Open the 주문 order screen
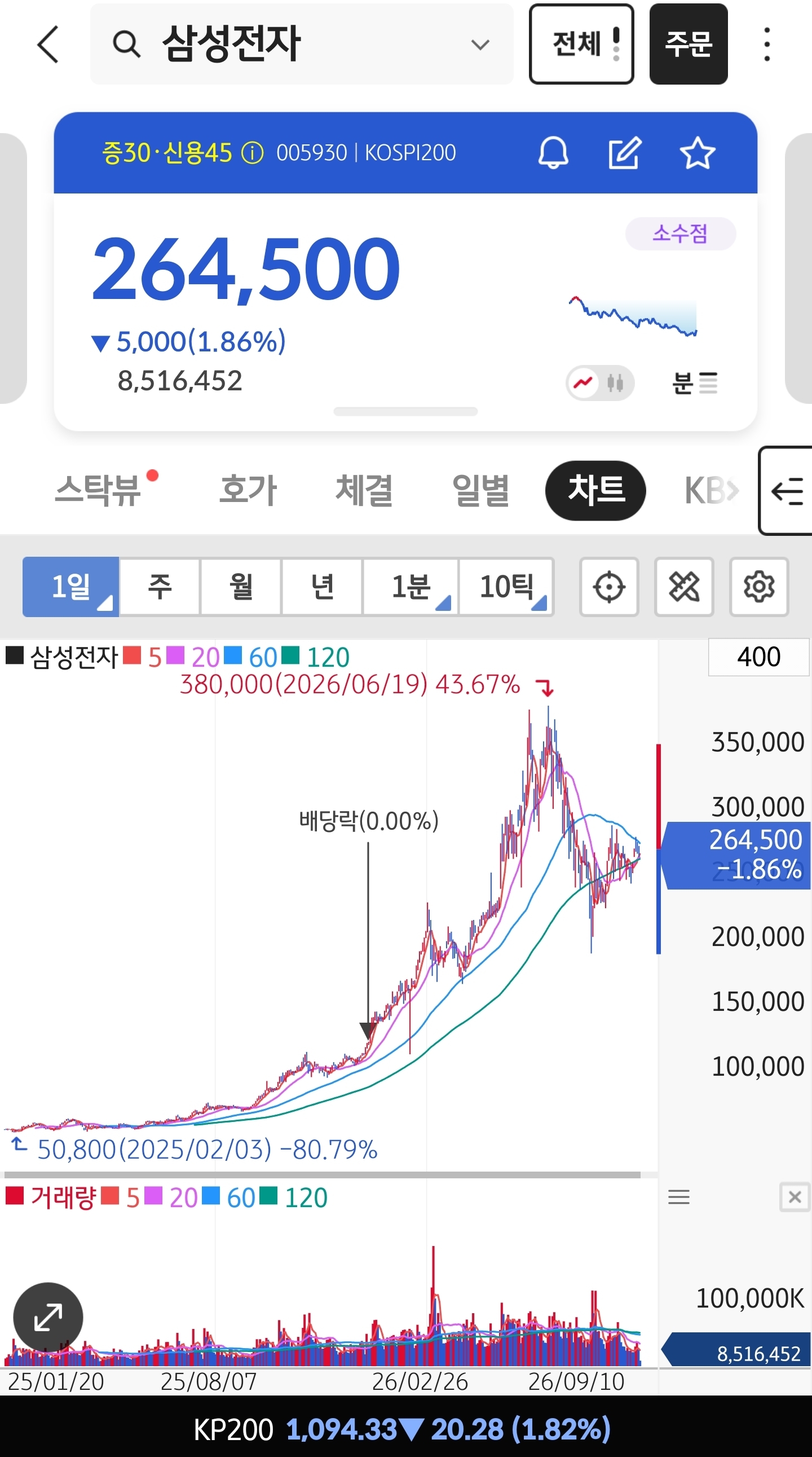This screenshot has height=1457, width=812. (688, 44)
